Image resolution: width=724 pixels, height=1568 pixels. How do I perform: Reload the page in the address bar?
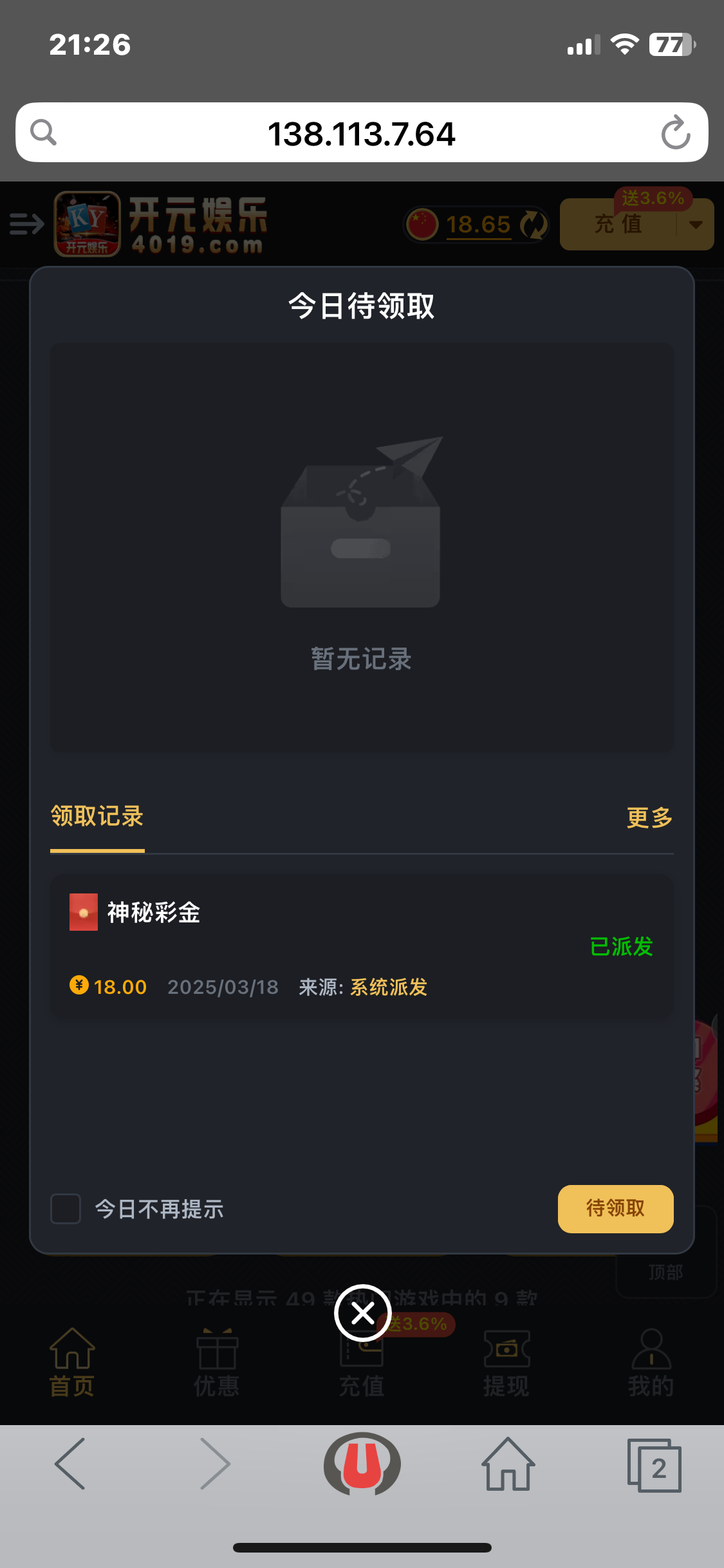pos(676,133)
